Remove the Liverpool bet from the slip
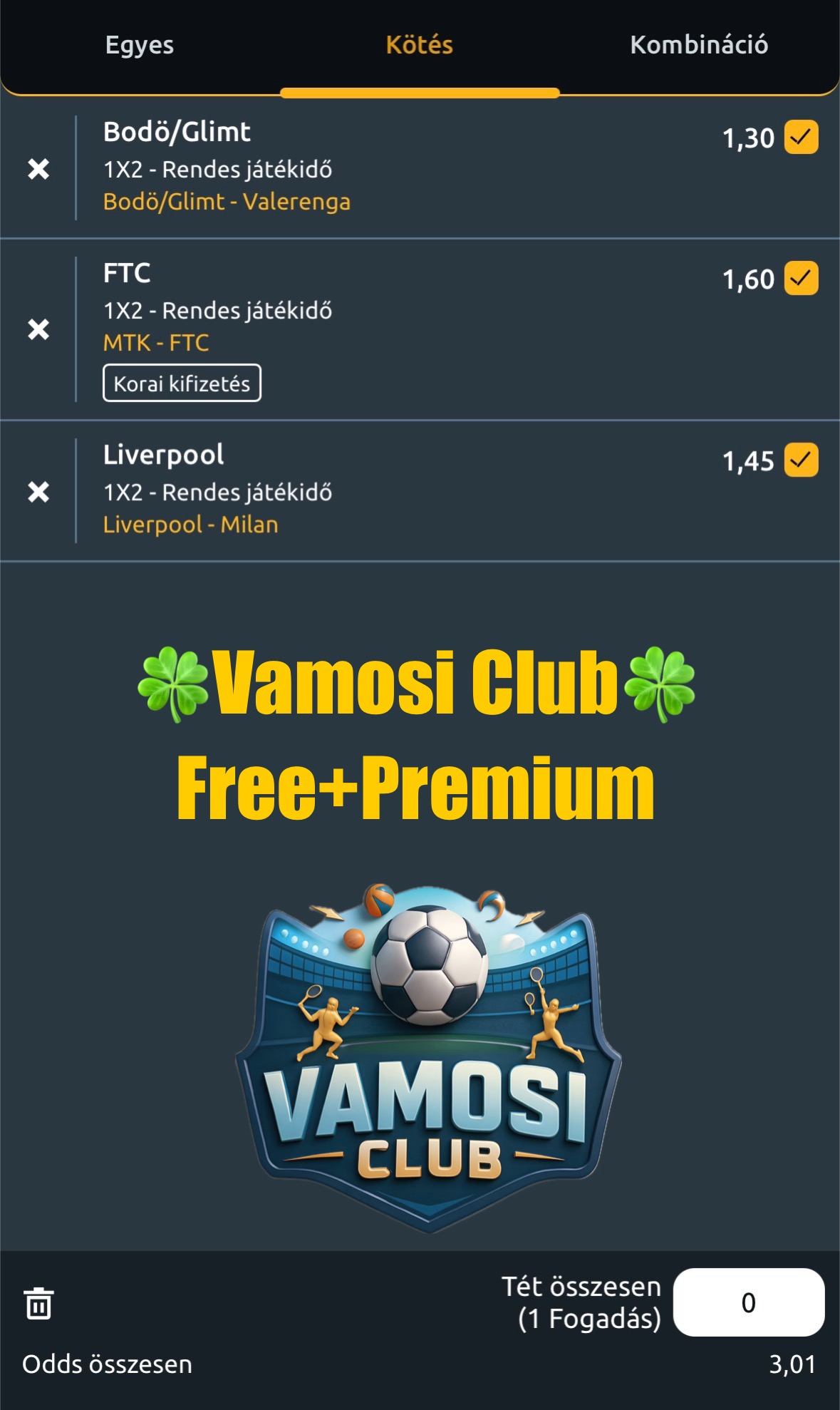 [38, 492]
